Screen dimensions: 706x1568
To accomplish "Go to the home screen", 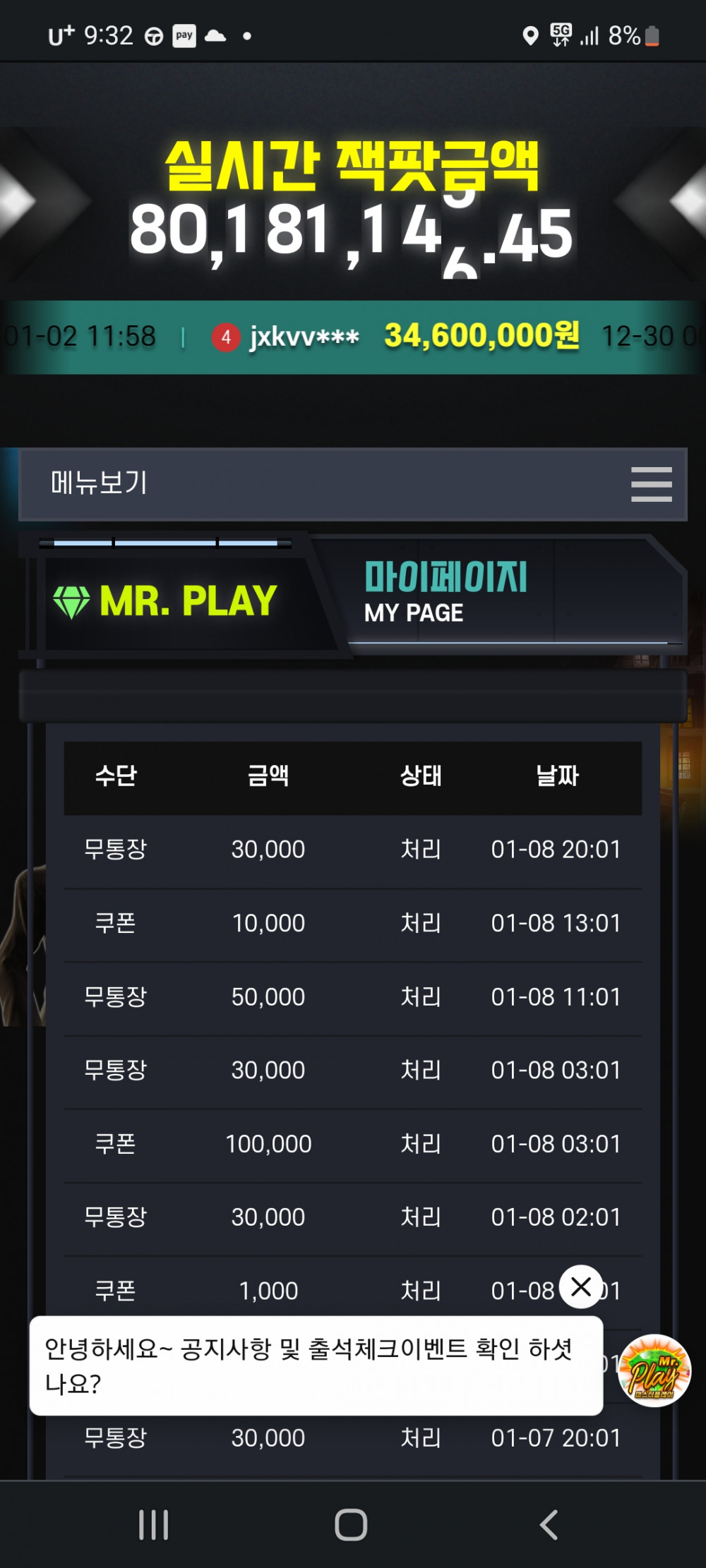I will (351, 1524).
